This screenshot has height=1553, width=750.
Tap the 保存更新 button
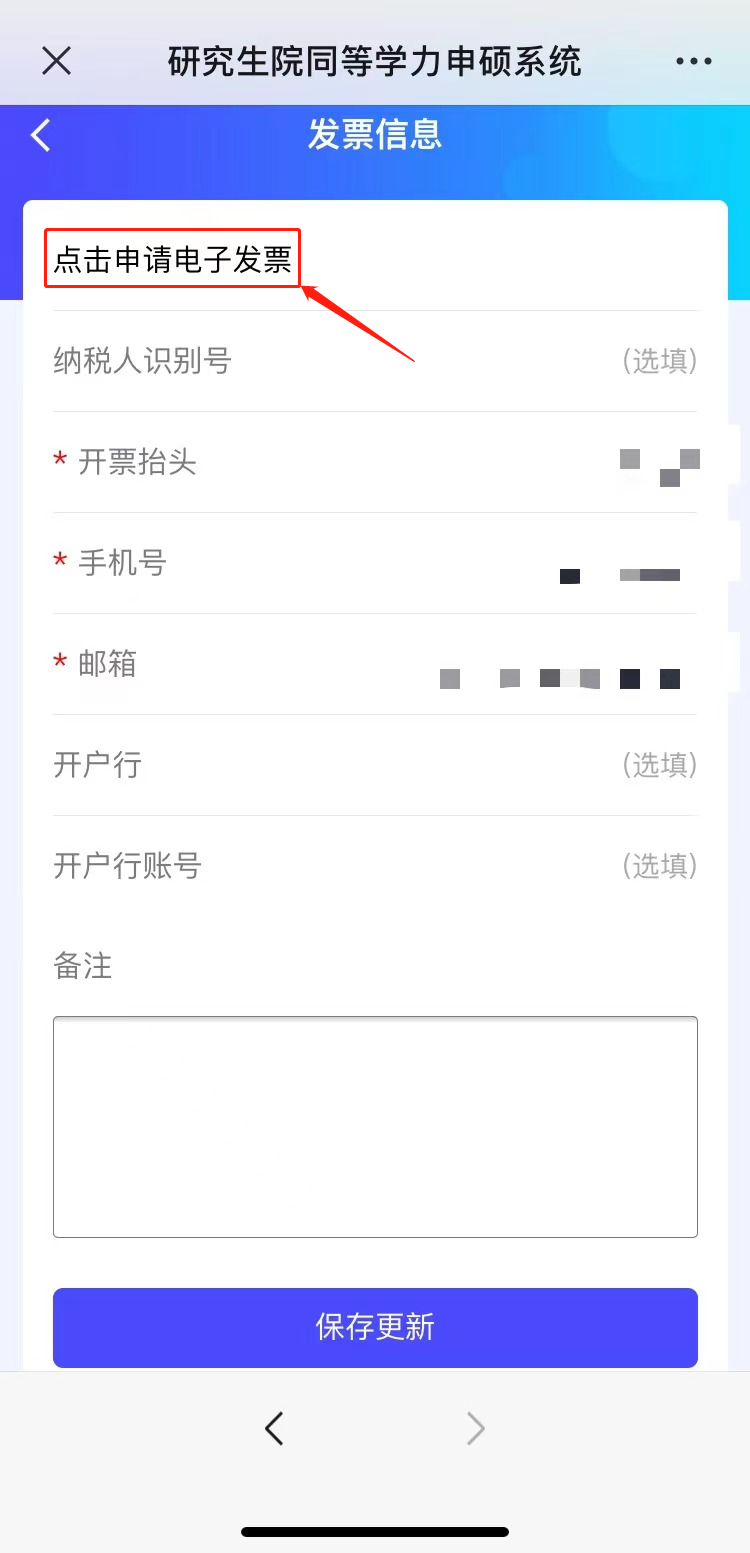(375, 1327)
